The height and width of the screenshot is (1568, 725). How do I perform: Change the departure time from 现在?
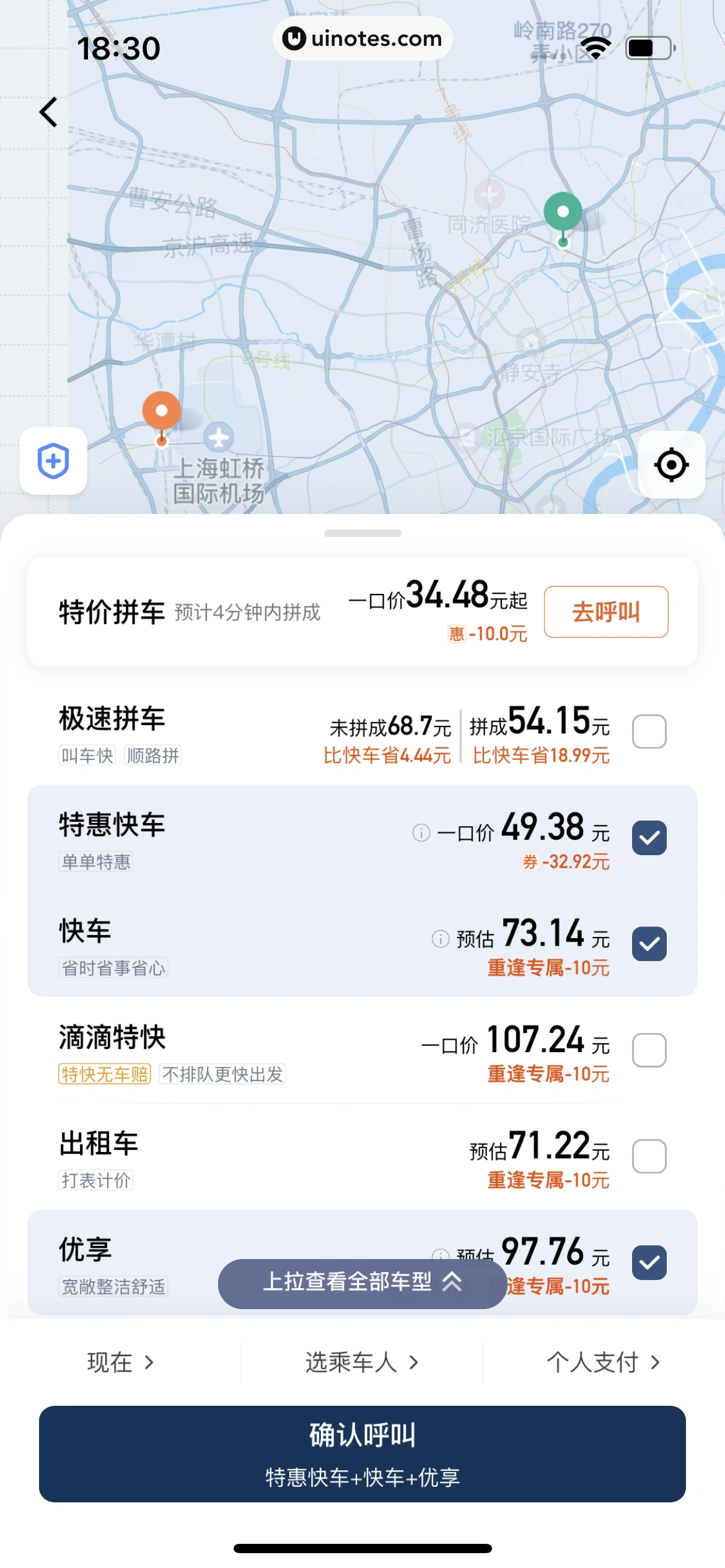120,1362
